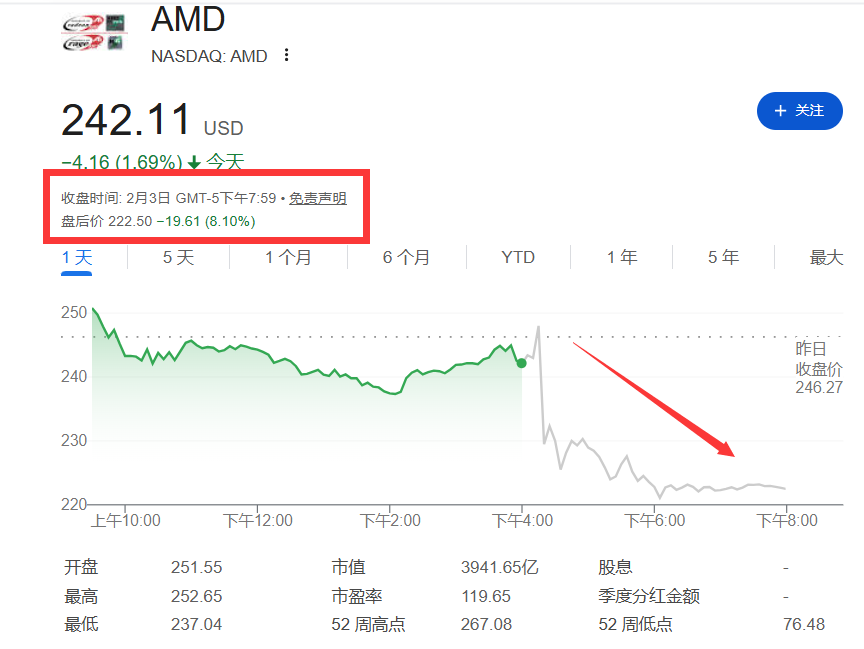Display the 最大 time range

[x=826, y=258]
